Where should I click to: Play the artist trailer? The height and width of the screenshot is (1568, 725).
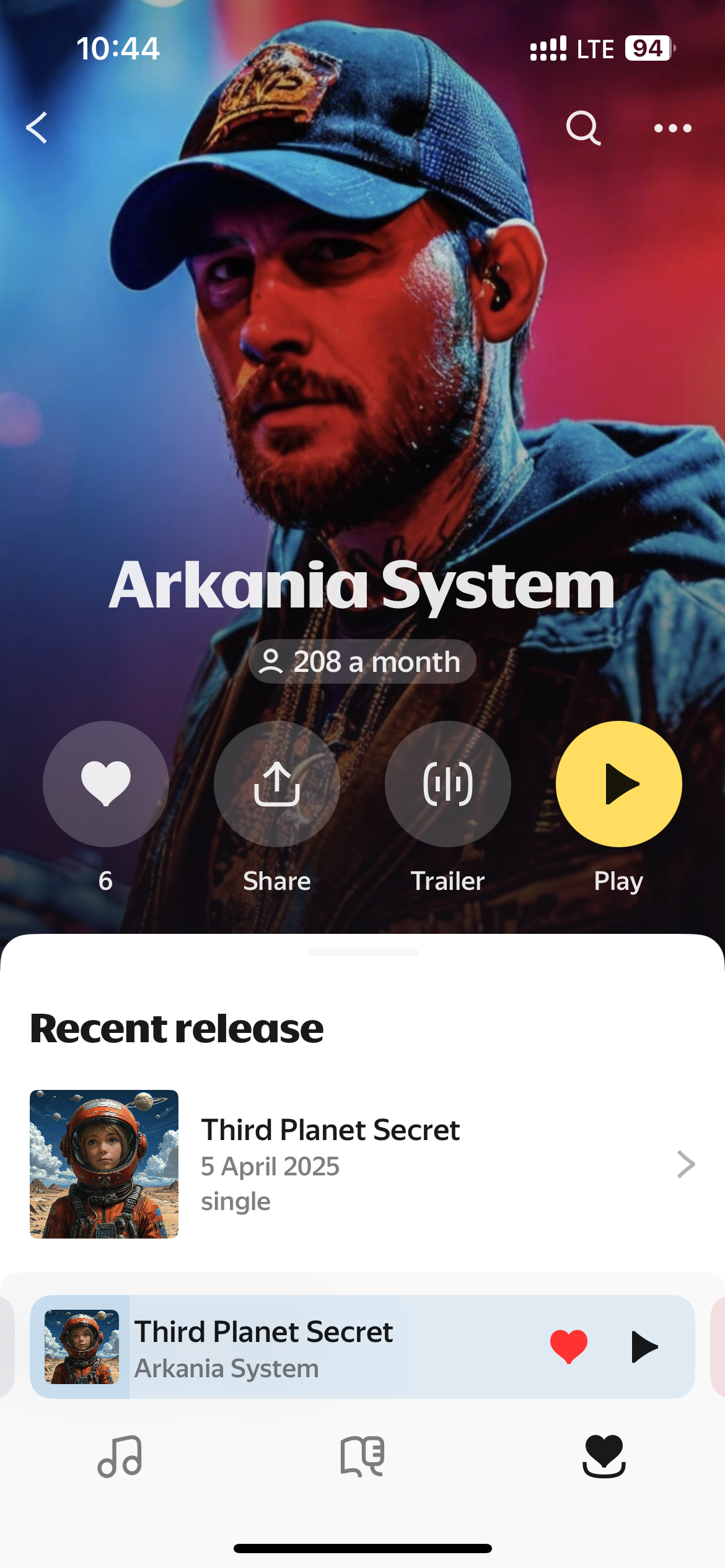click(448, 784)
